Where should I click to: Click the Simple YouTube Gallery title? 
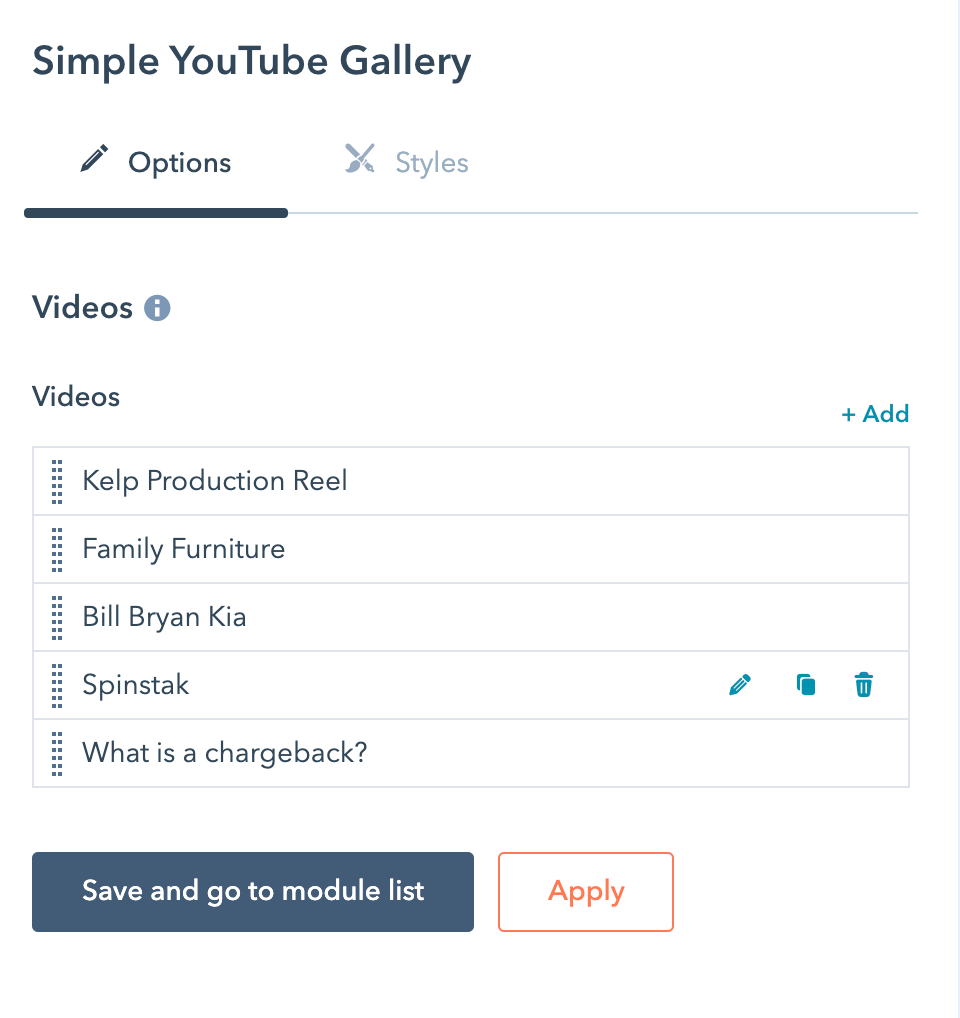coord(252,61)
